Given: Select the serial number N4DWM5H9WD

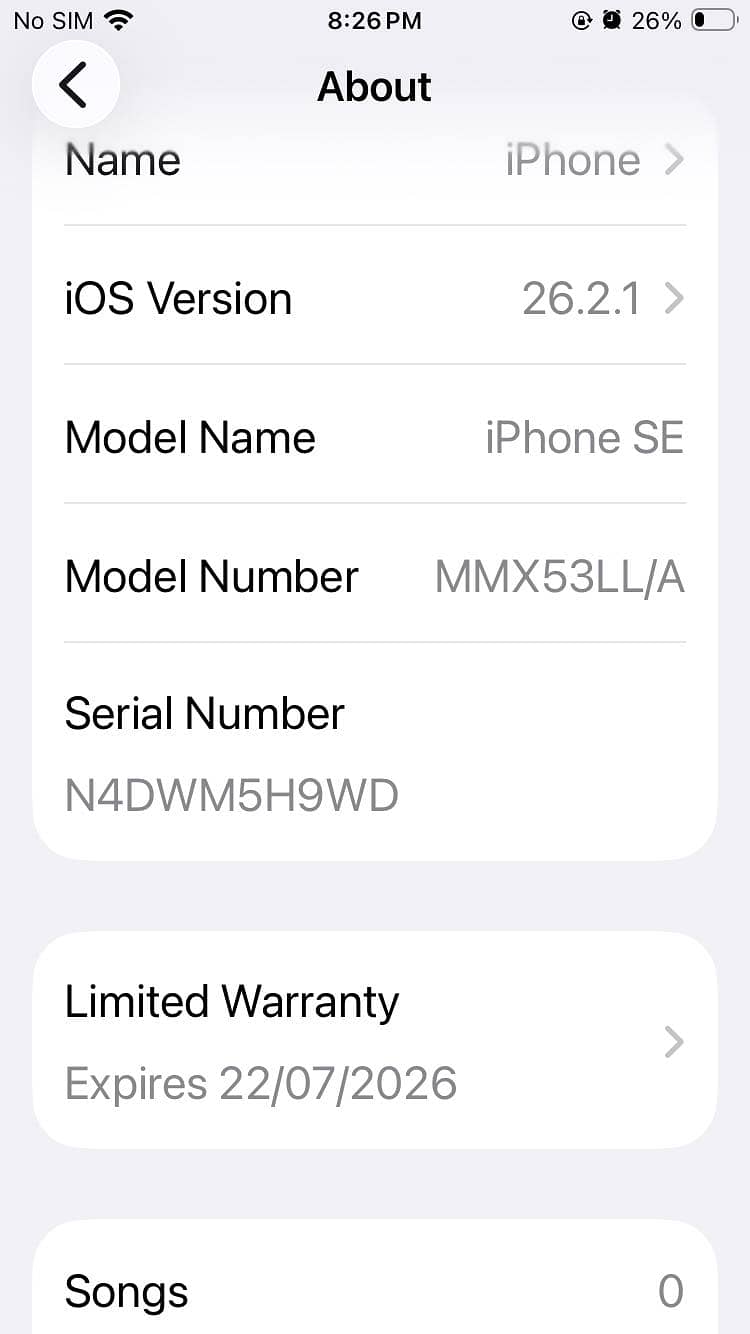Looking at the screenshot, I should click(x=231, y=795).
